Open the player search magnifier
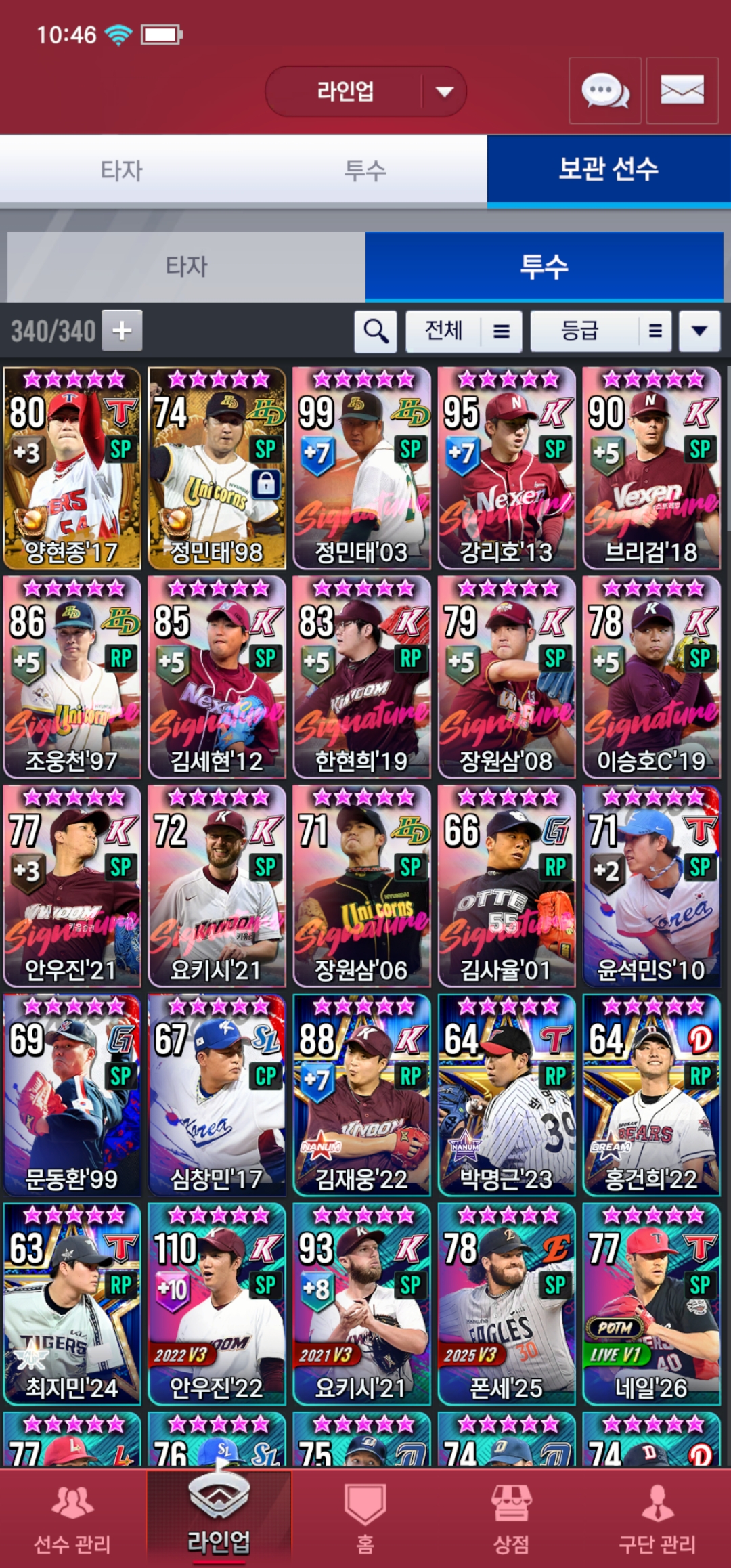This screenshot has height=1568, width=731. (x=376, y=331)
